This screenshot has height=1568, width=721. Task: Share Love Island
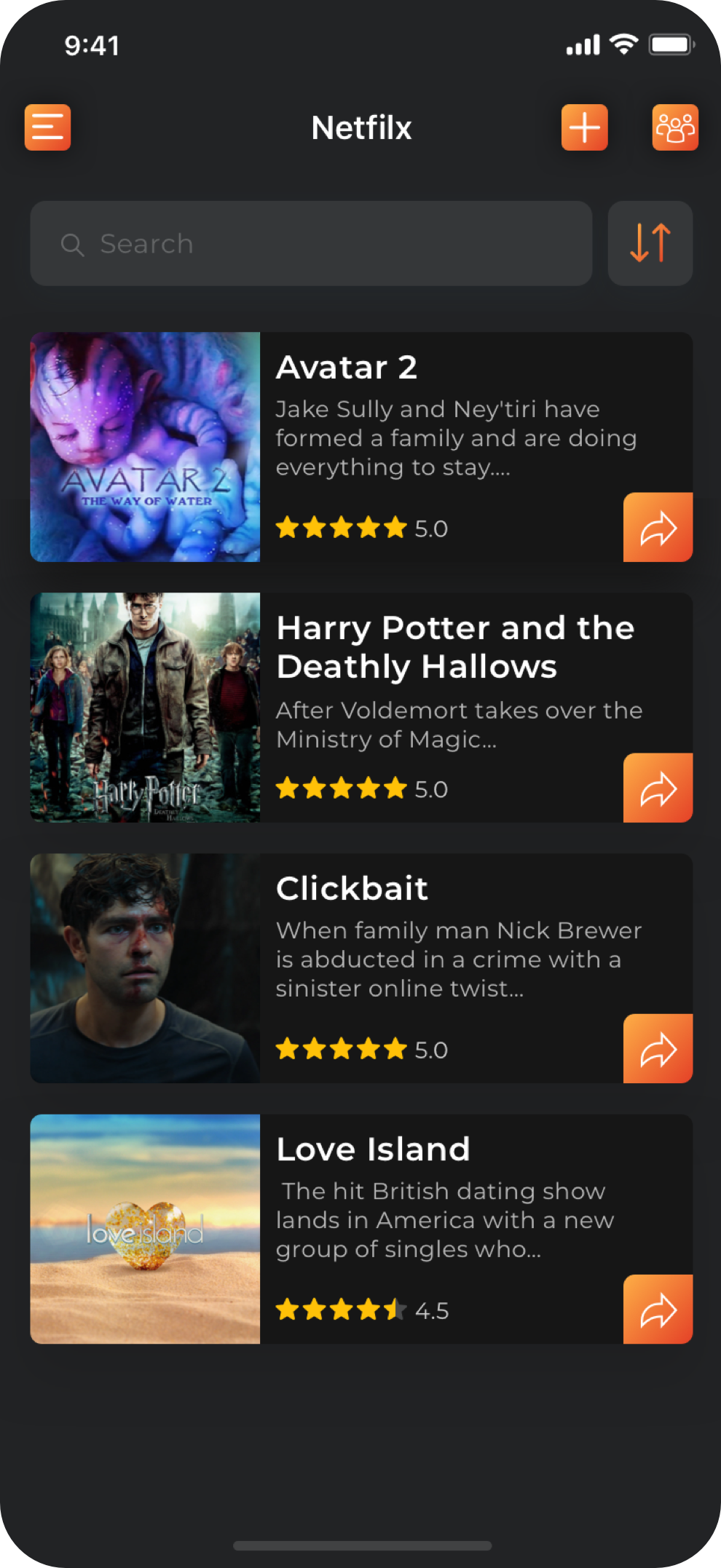(x=658, y=1310)
